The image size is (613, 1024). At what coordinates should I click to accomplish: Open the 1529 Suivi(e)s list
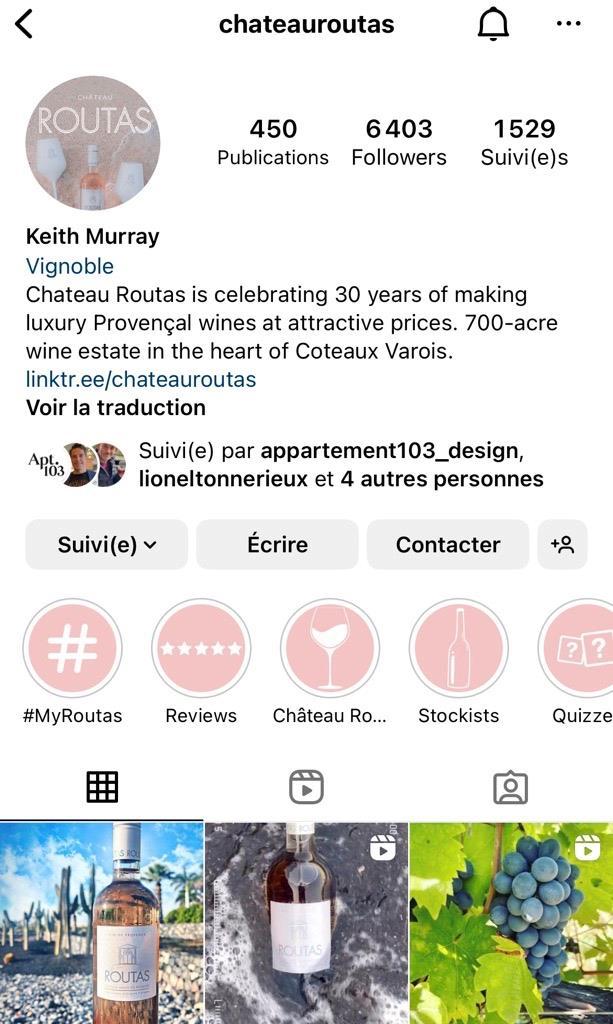click(x=524, y=142)
